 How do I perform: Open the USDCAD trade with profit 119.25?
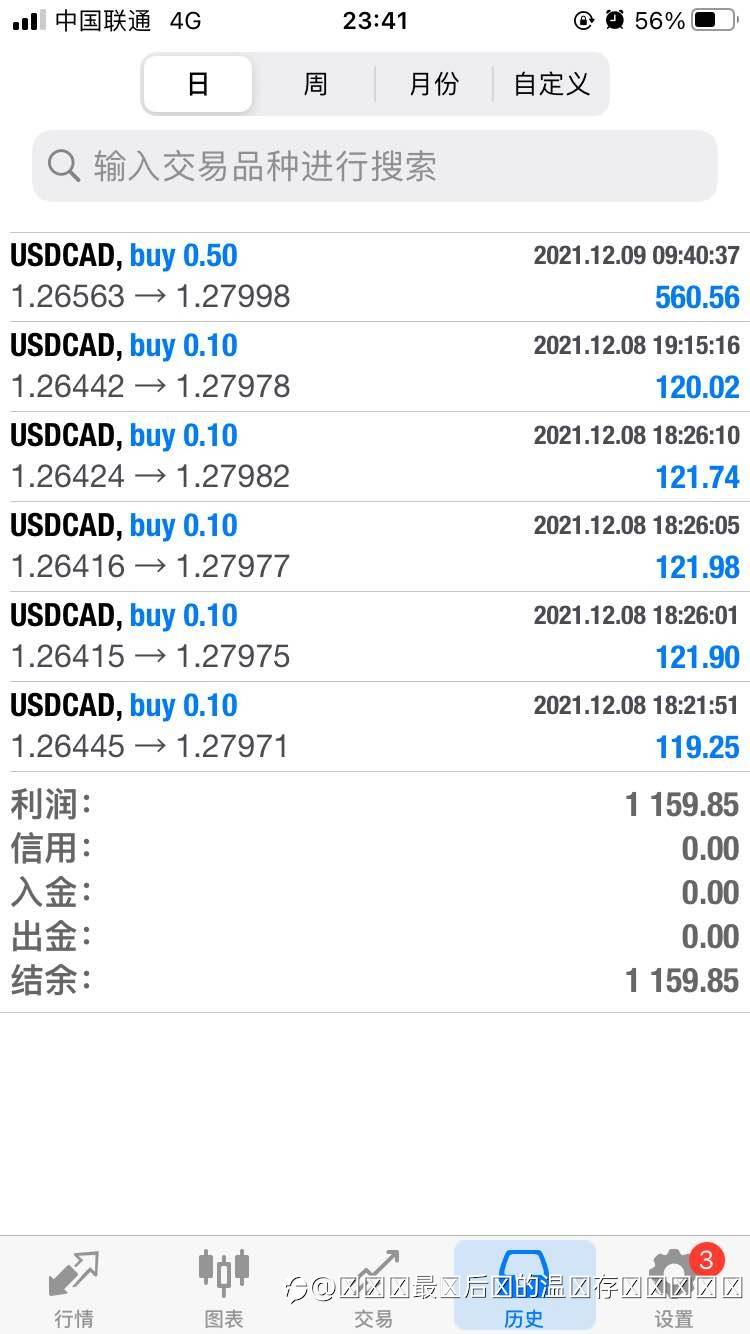click(x=375, y=726)
